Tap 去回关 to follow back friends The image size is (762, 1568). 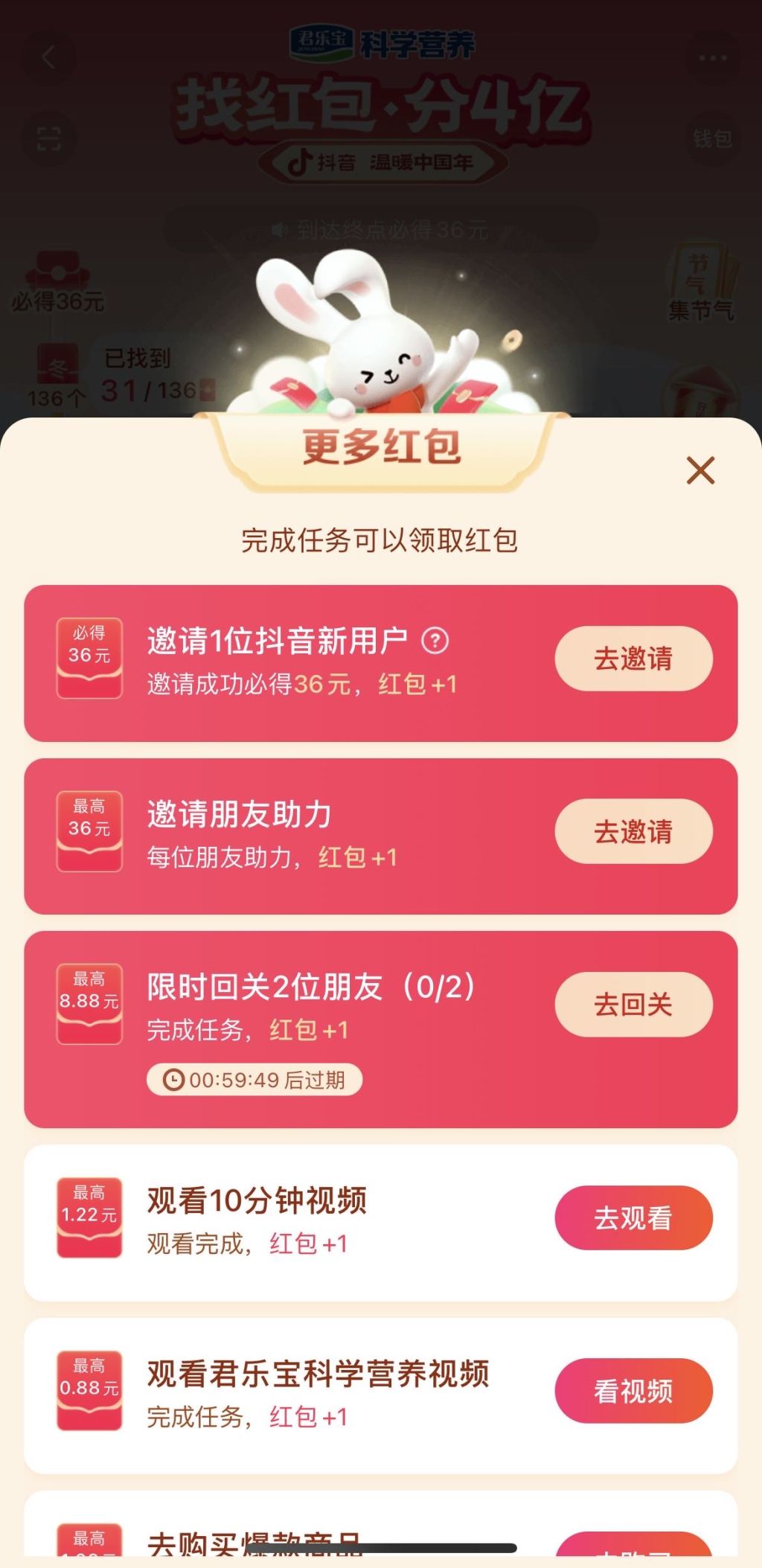[633, 1005]
